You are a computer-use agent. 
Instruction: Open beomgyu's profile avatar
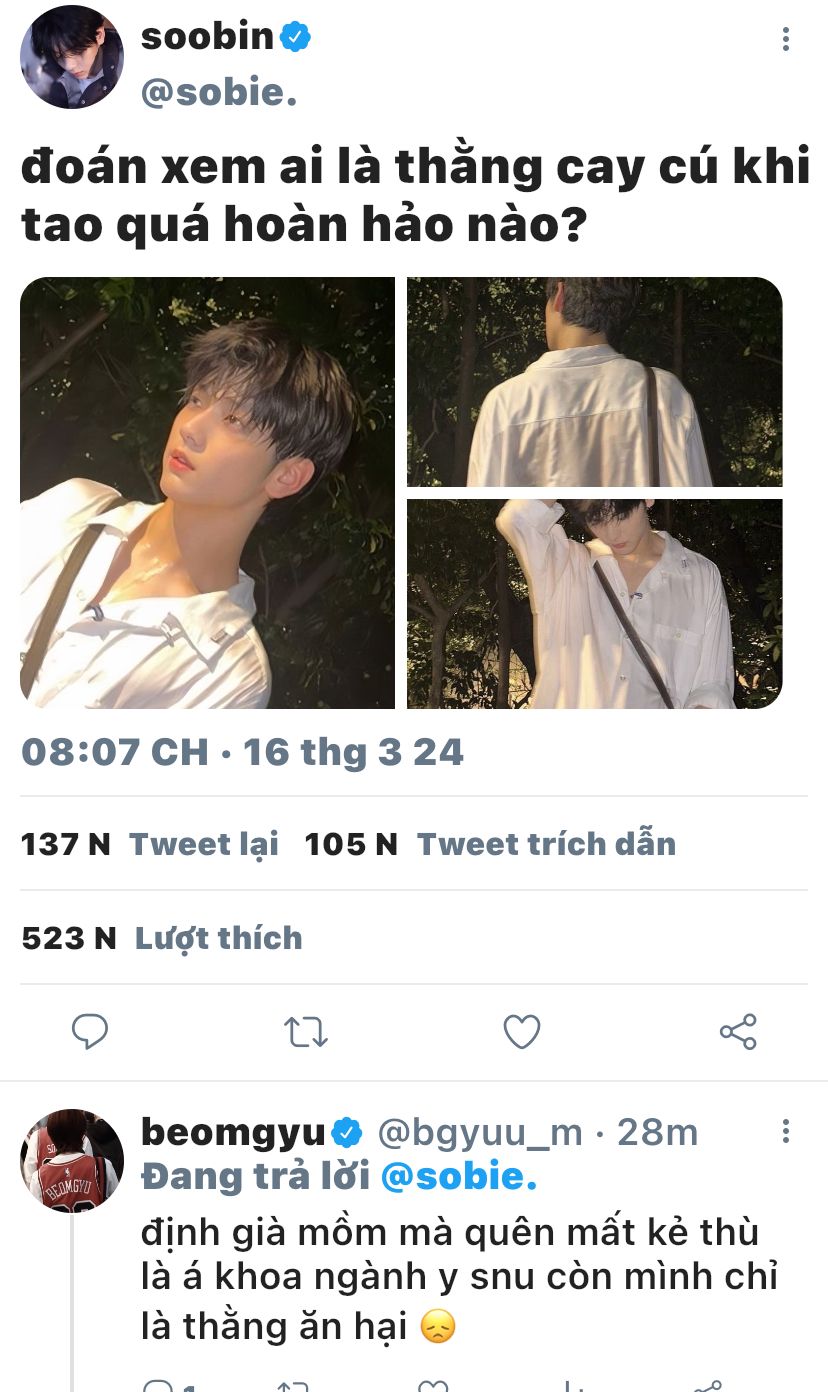[72, 1160]
